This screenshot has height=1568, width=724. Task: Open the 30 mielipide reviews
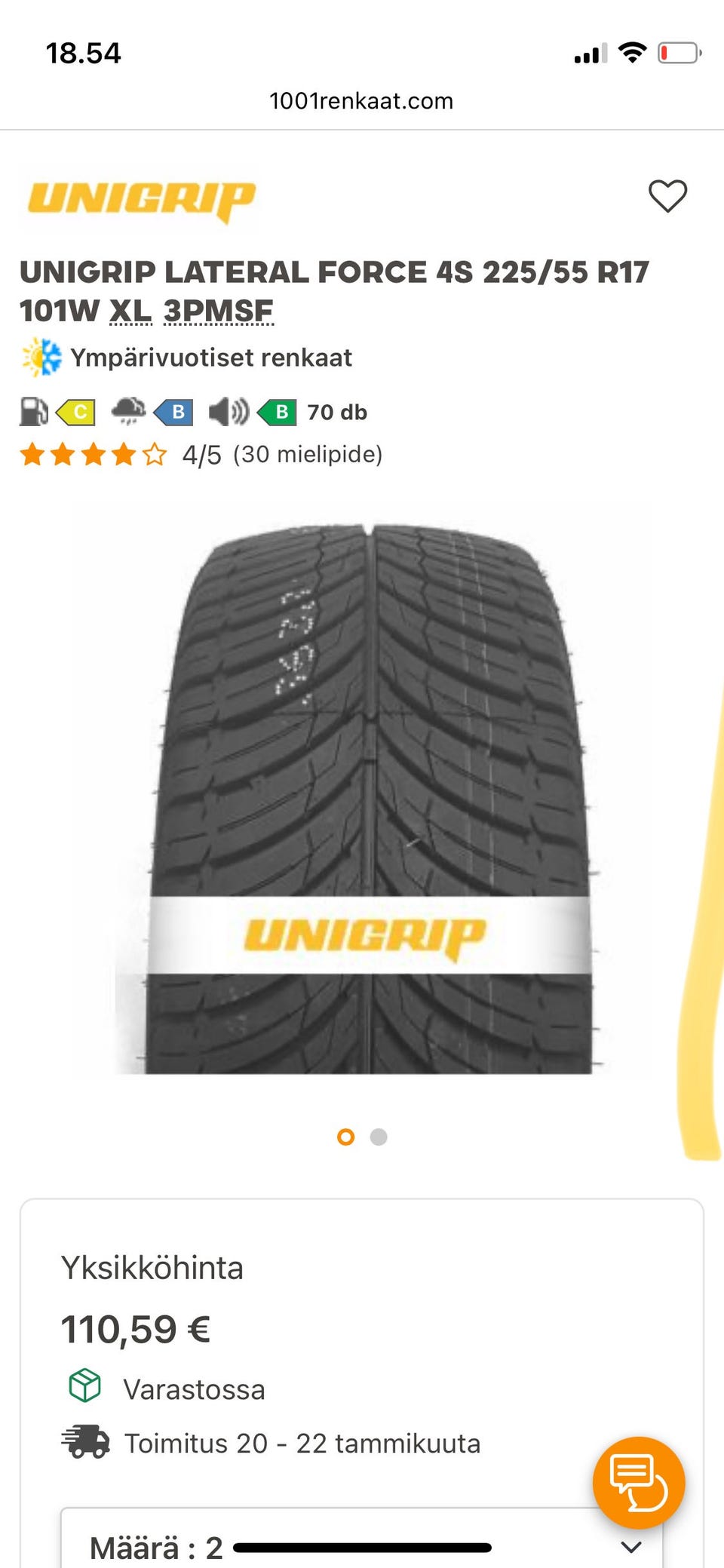(x=308, y=454)
